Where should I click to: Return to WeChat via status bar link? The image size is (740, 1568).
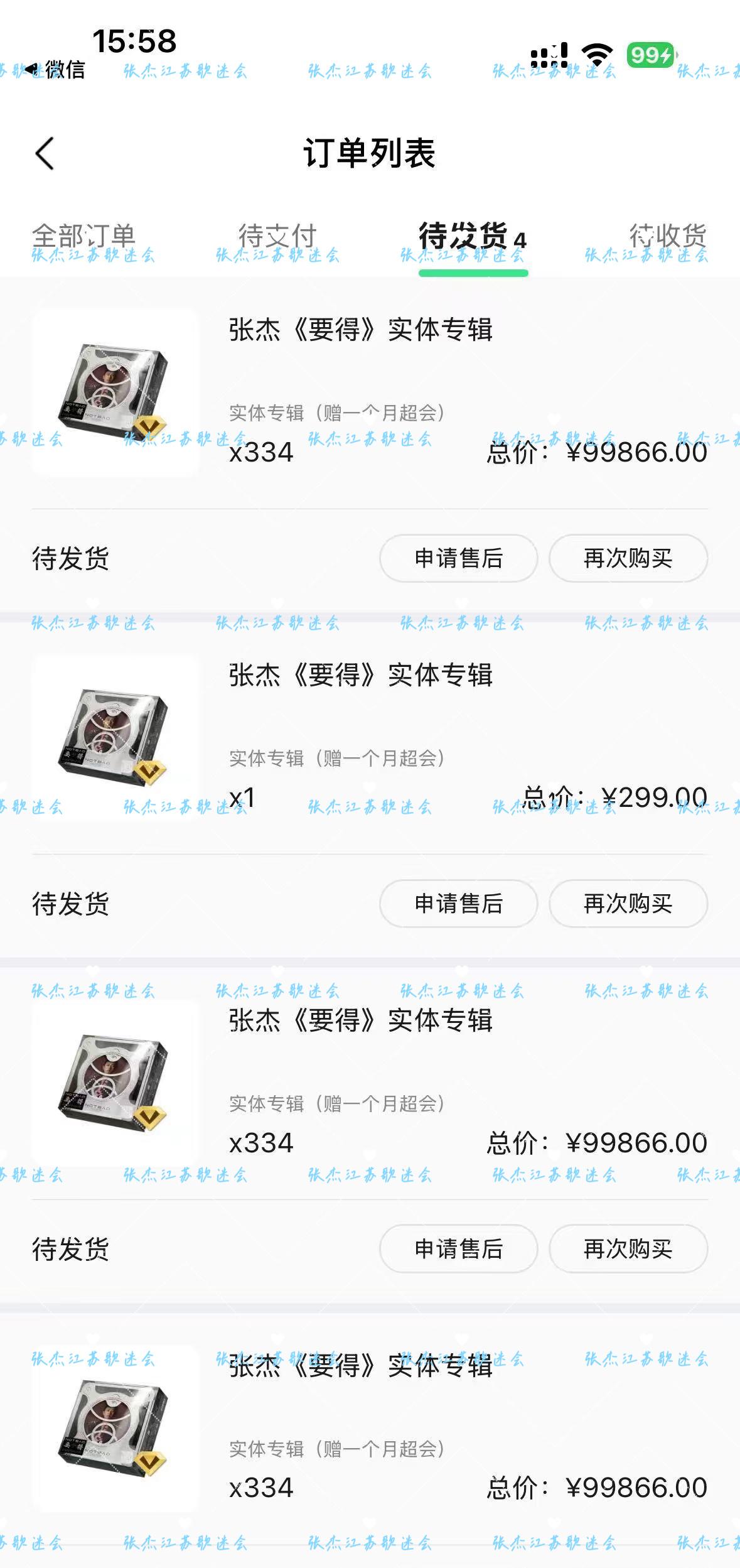click(x=55, y=69)
